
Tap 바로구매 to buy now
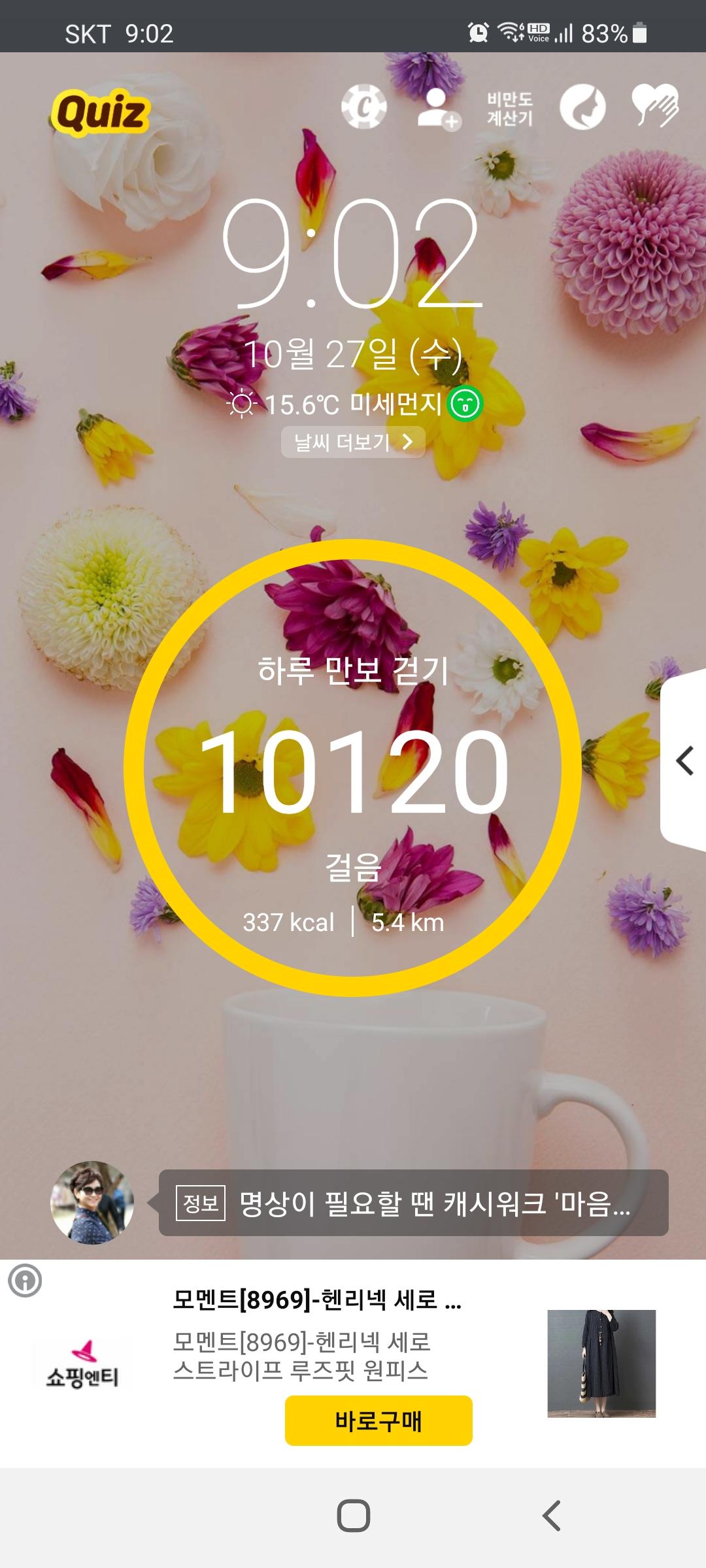[x=378, y=1420]
